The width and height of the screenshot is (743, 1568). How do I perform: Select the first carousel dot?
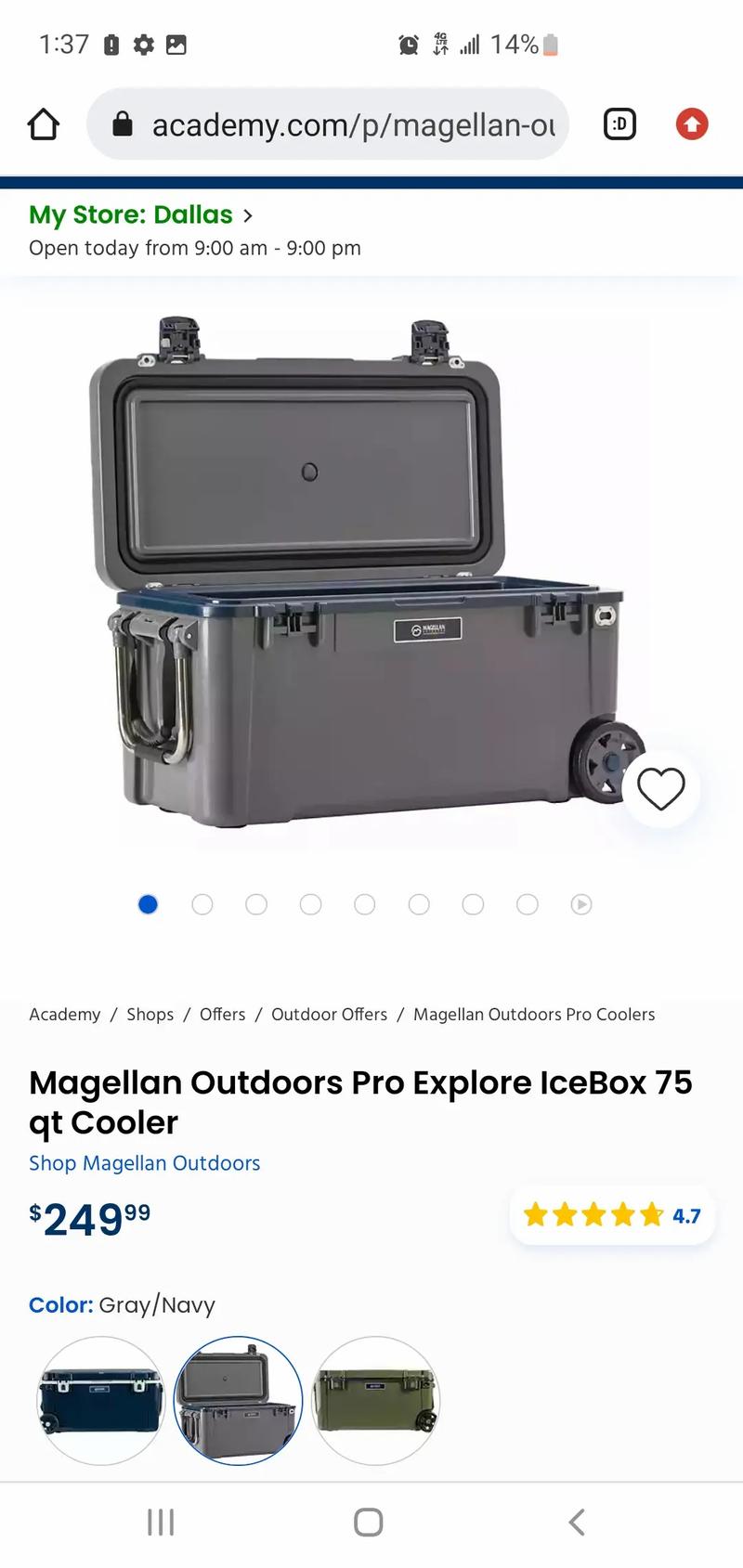coord(148,903)
